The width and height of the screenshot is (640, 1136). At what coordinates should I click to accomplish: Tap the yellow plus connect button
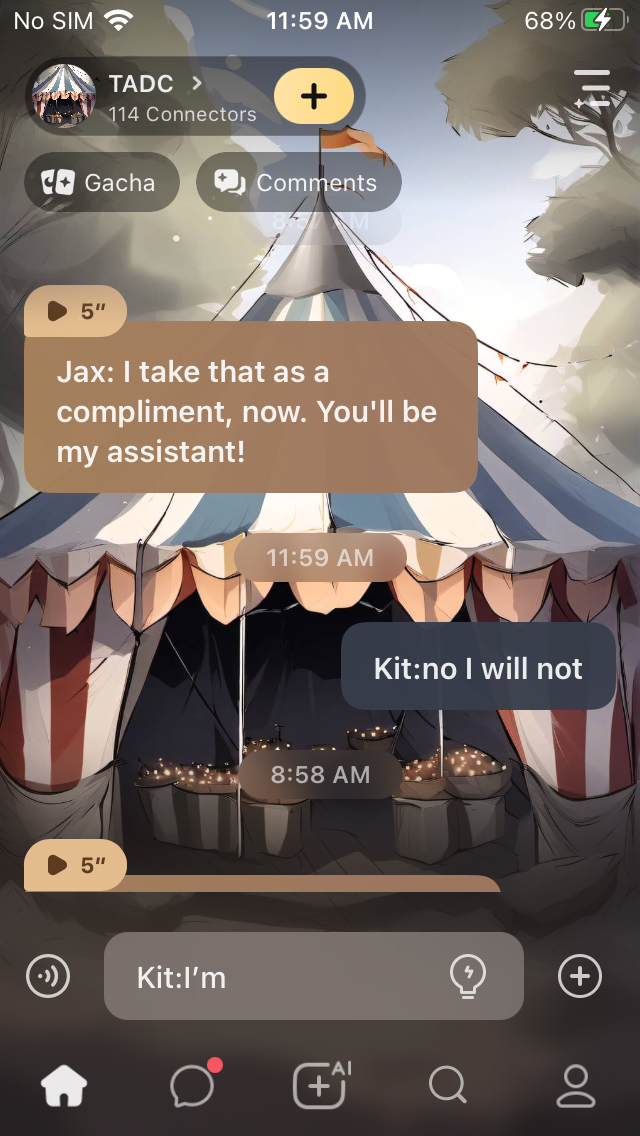[314, 96]
